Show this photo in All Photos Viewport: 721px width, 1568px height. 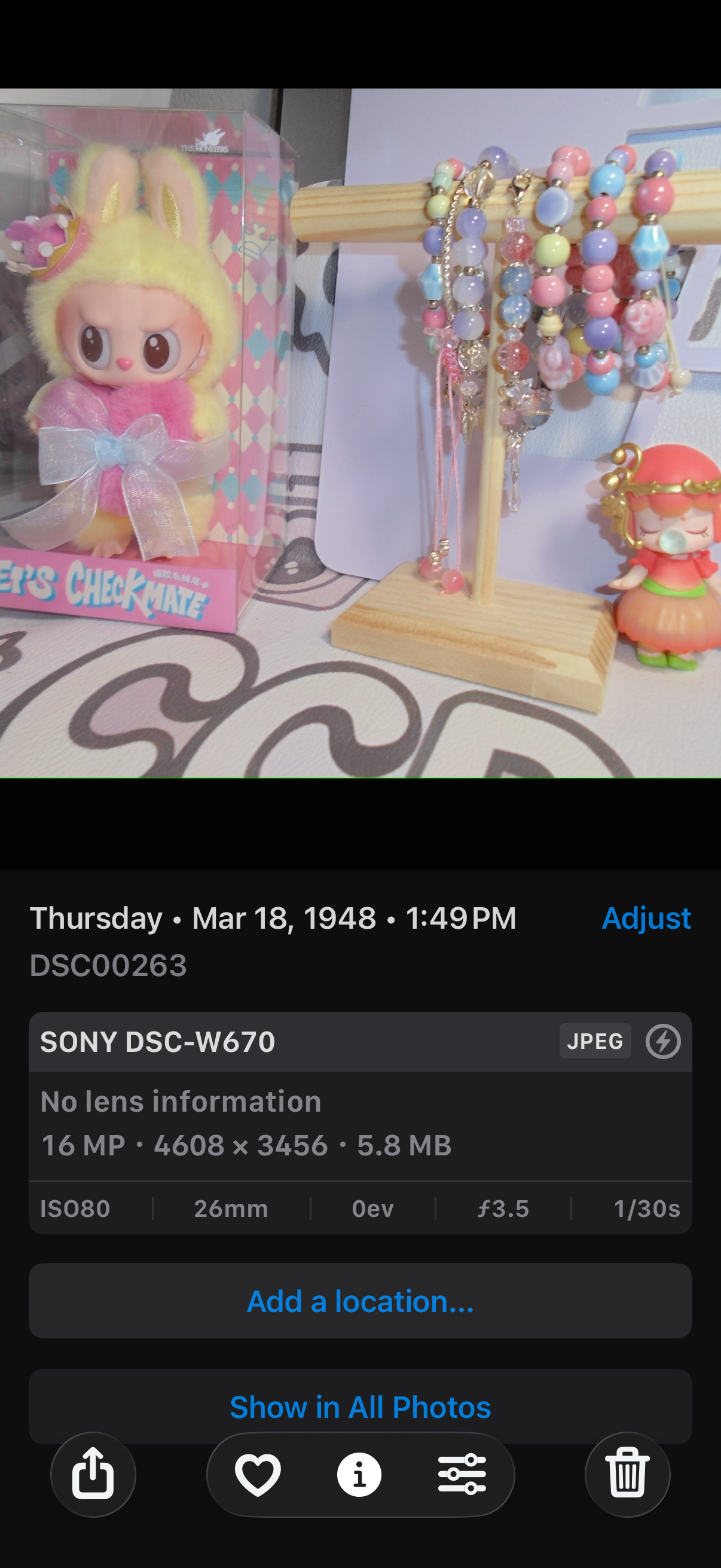(360, 1407)
